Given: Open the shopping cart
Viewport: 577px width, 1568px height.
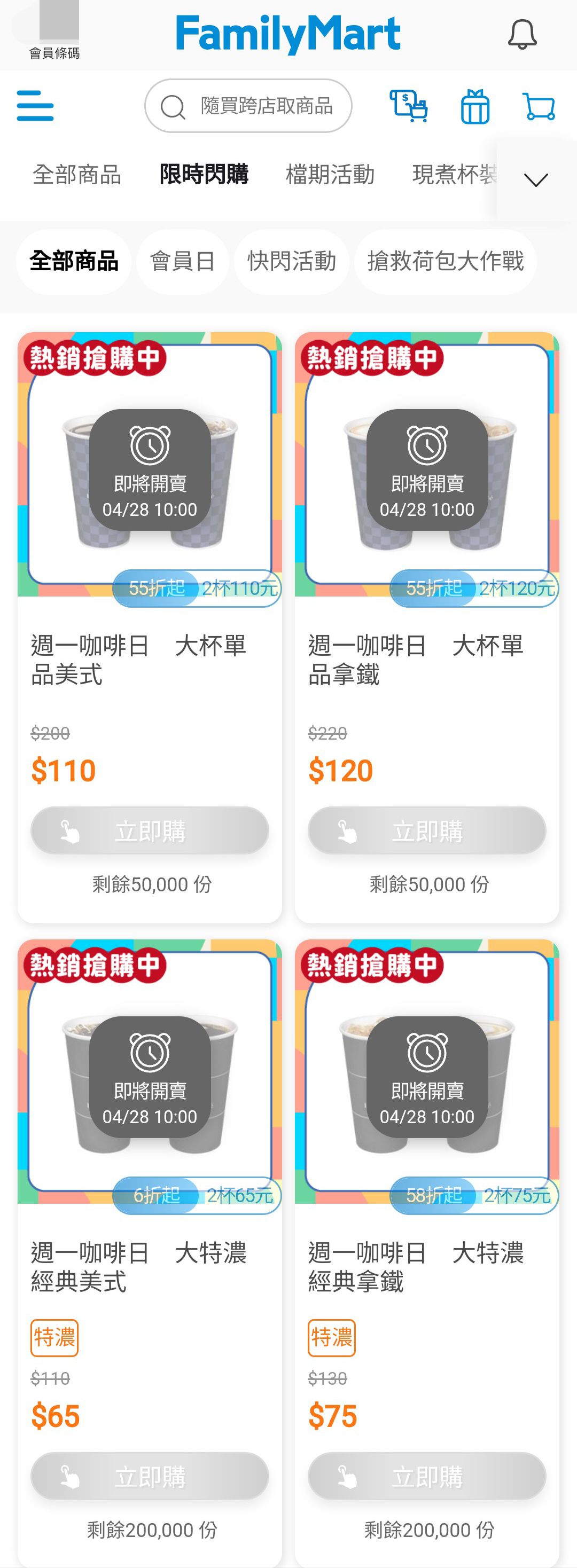Looking at the screenshot, I should pos(539,106).
